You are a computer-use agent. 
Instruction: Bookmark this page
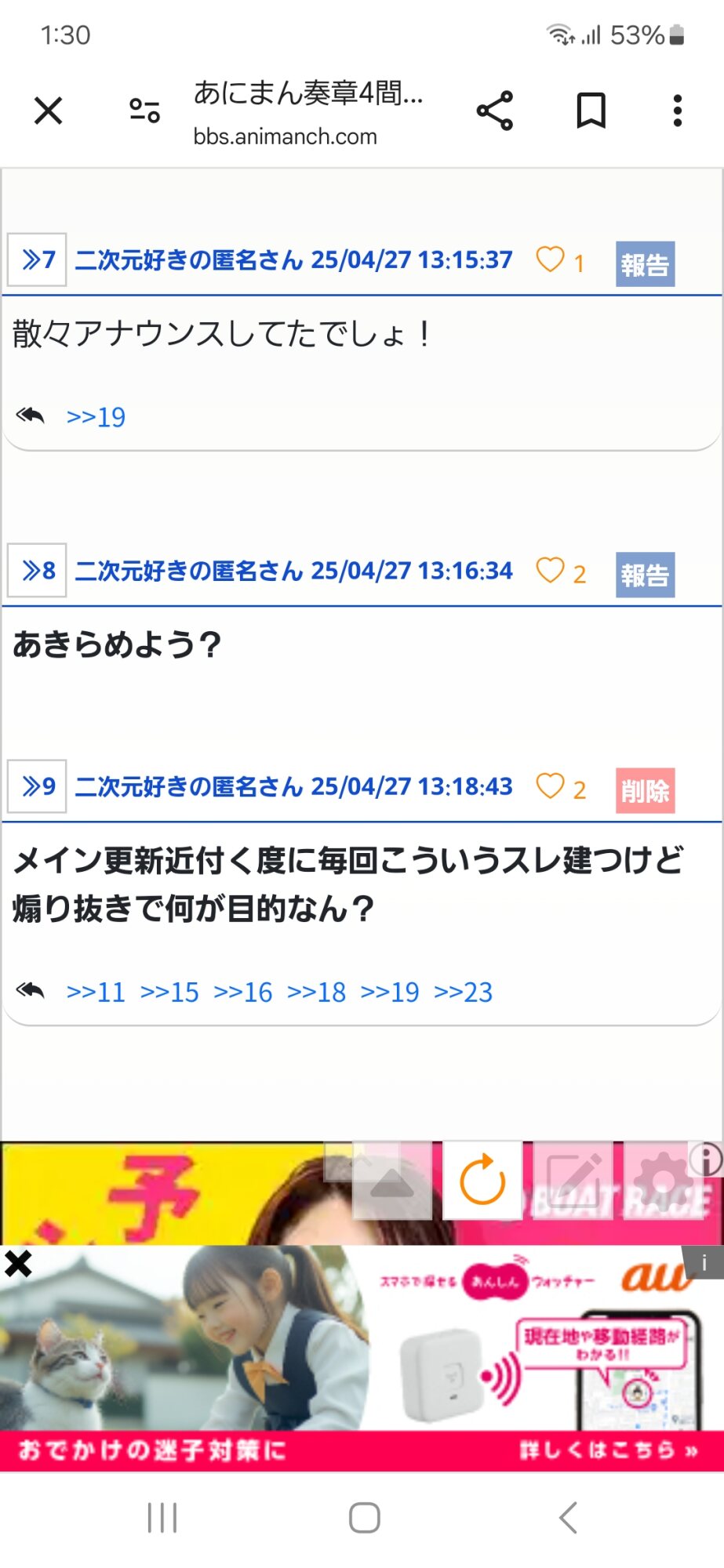pyautogui.click(x=591, y=111)
